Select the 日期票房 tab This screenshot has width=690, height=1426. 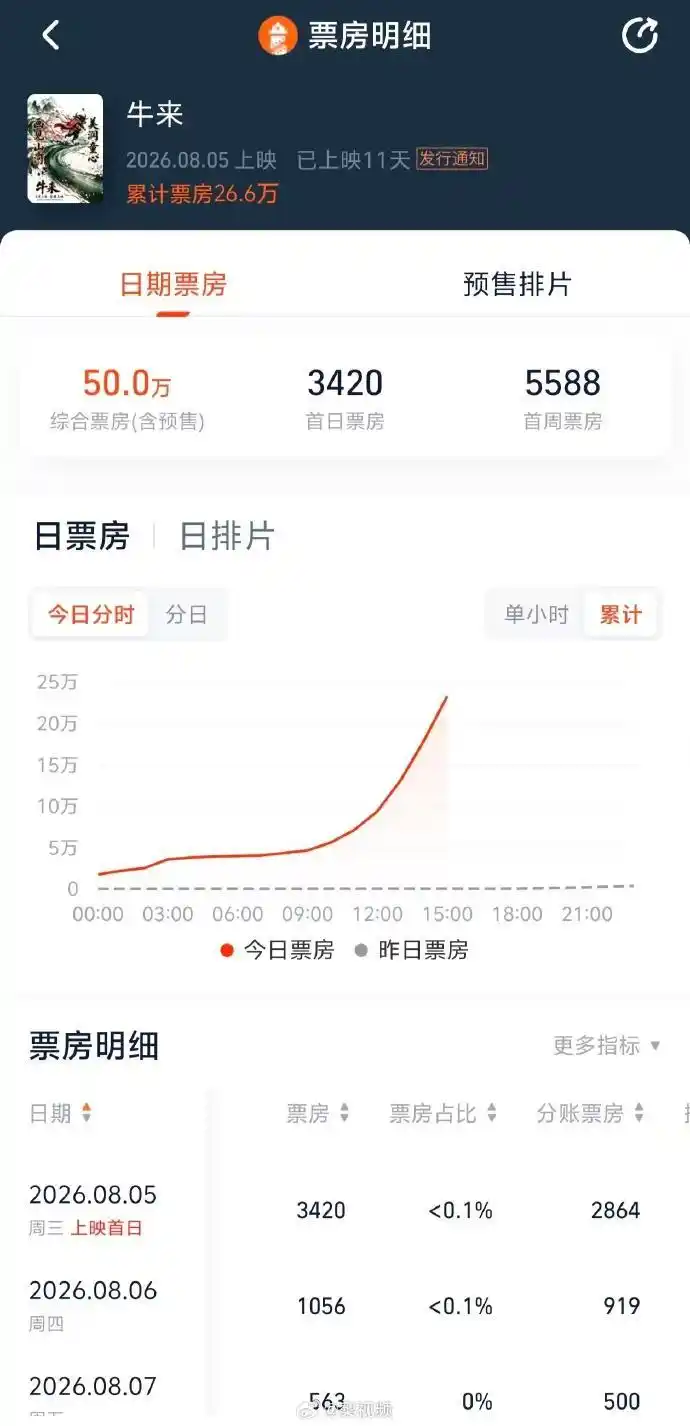173,284
